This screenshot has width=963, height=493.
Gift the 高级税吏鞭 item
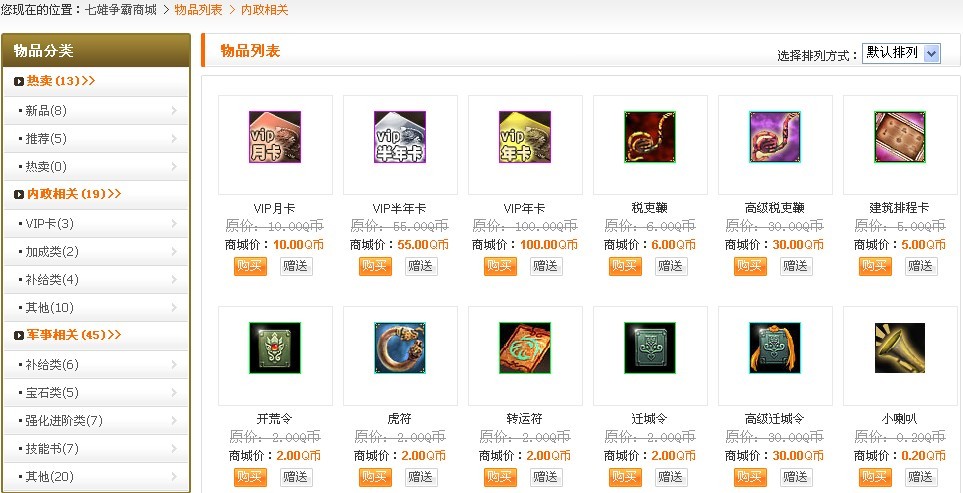click(796, 266)
